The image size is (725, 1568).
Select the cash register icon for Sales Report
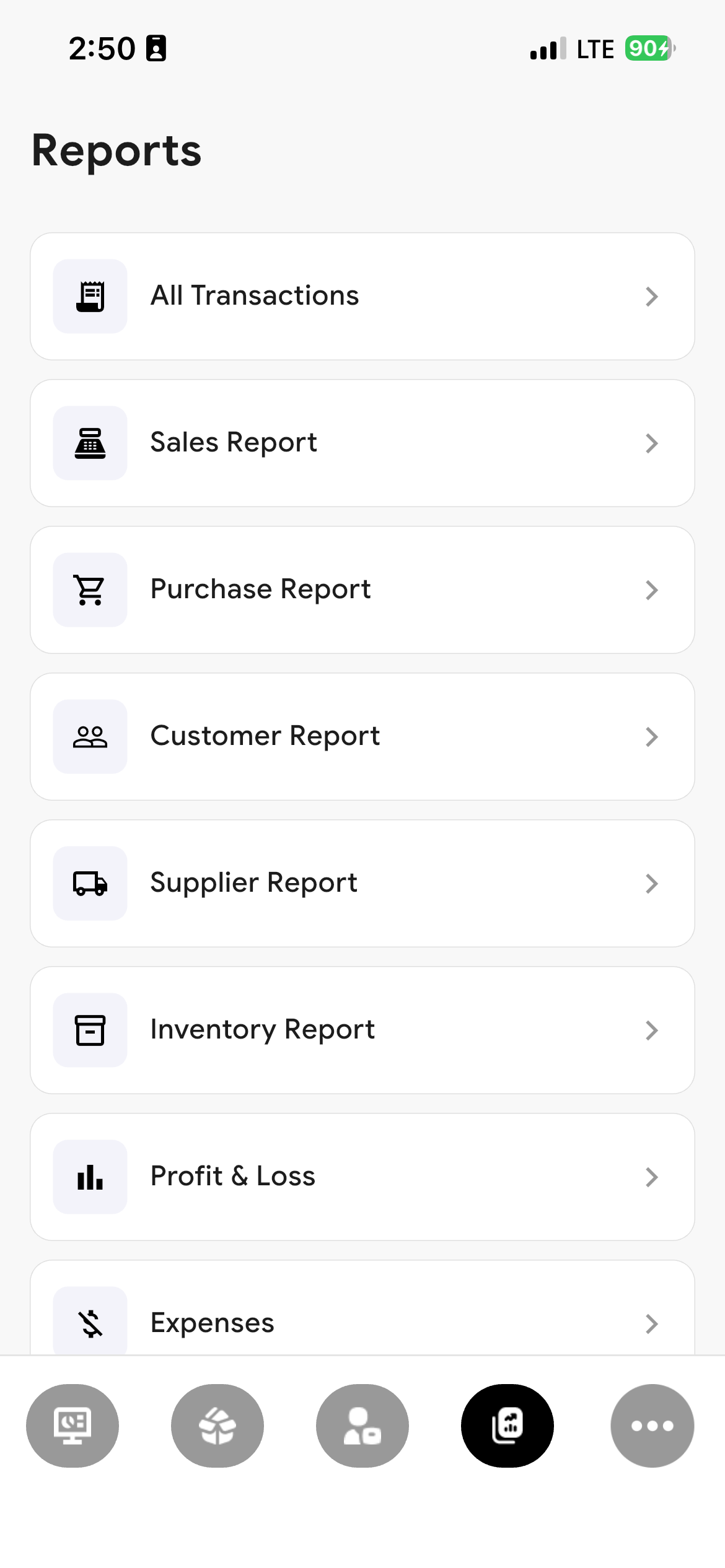(90, 442)
